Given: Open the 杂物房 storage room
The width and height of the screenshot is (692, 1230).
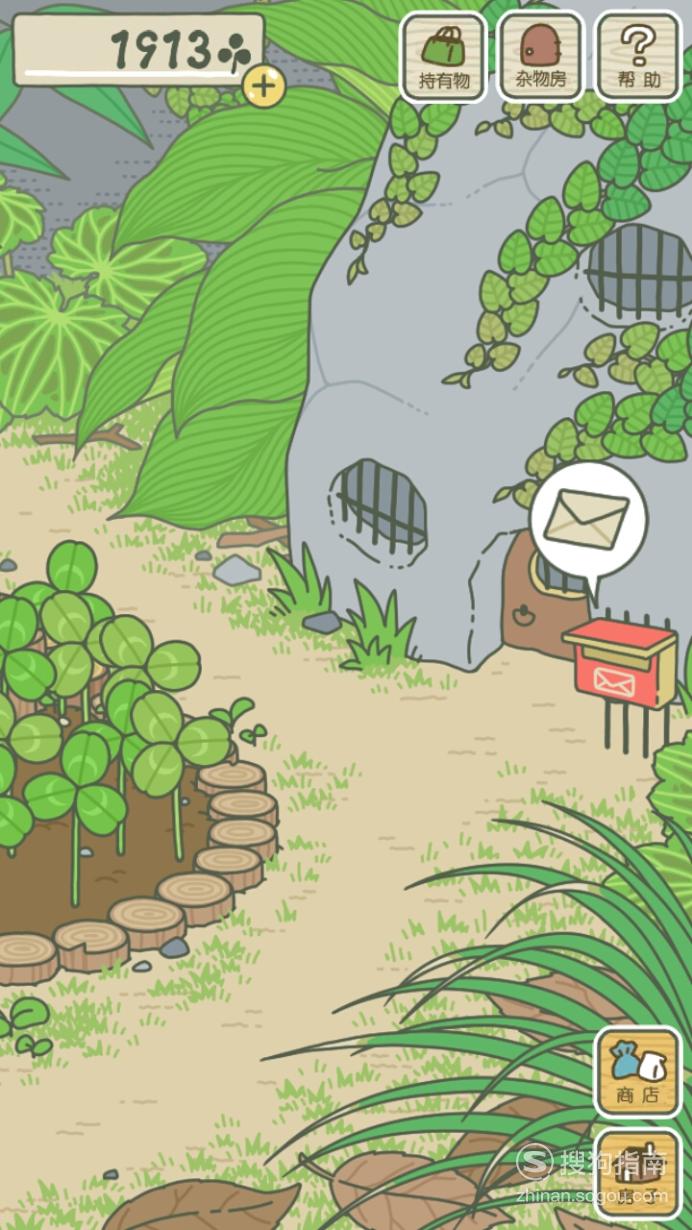Looking at the screenshot, I should (541, 57).
